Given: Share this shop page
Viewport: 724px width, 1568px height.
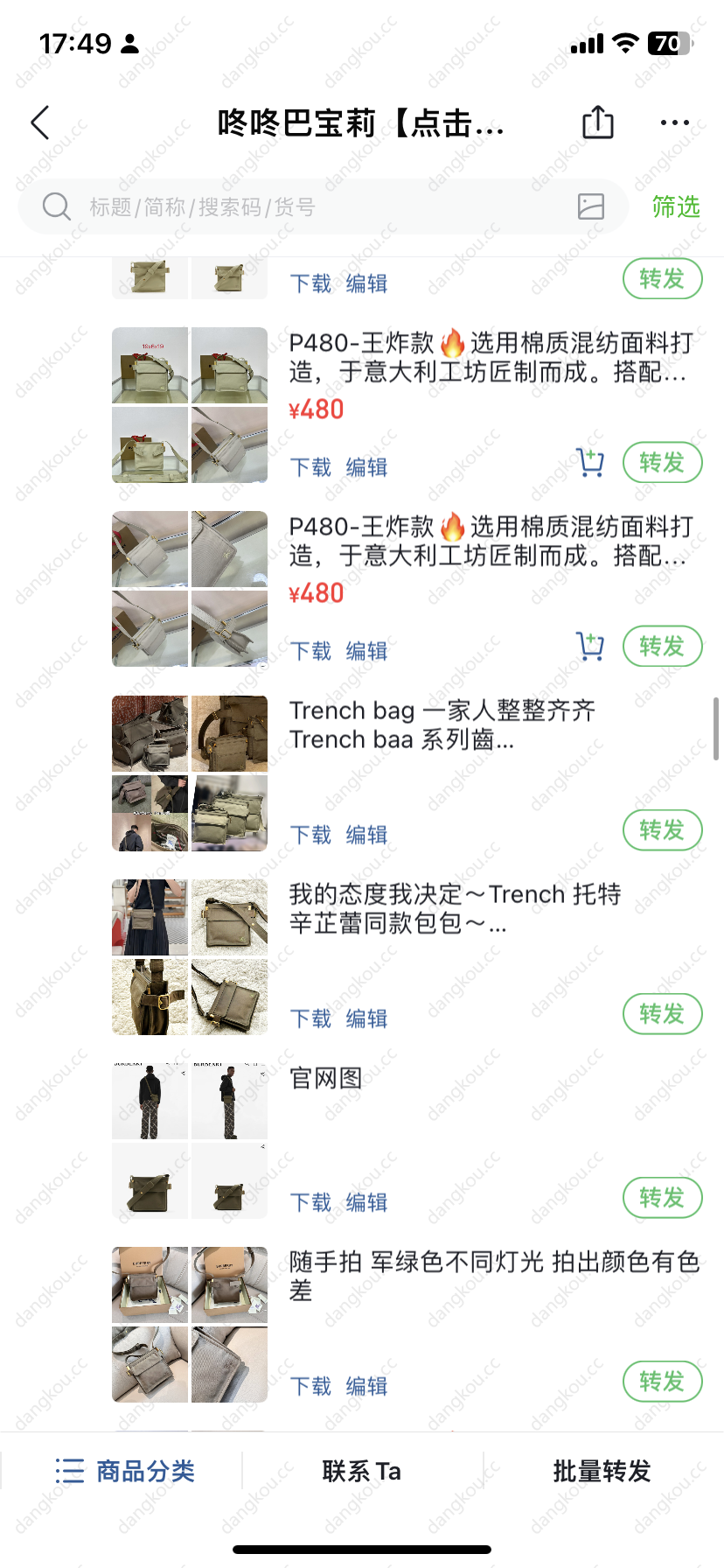Looking at the screenshot, I should click(x=598, y=122).
